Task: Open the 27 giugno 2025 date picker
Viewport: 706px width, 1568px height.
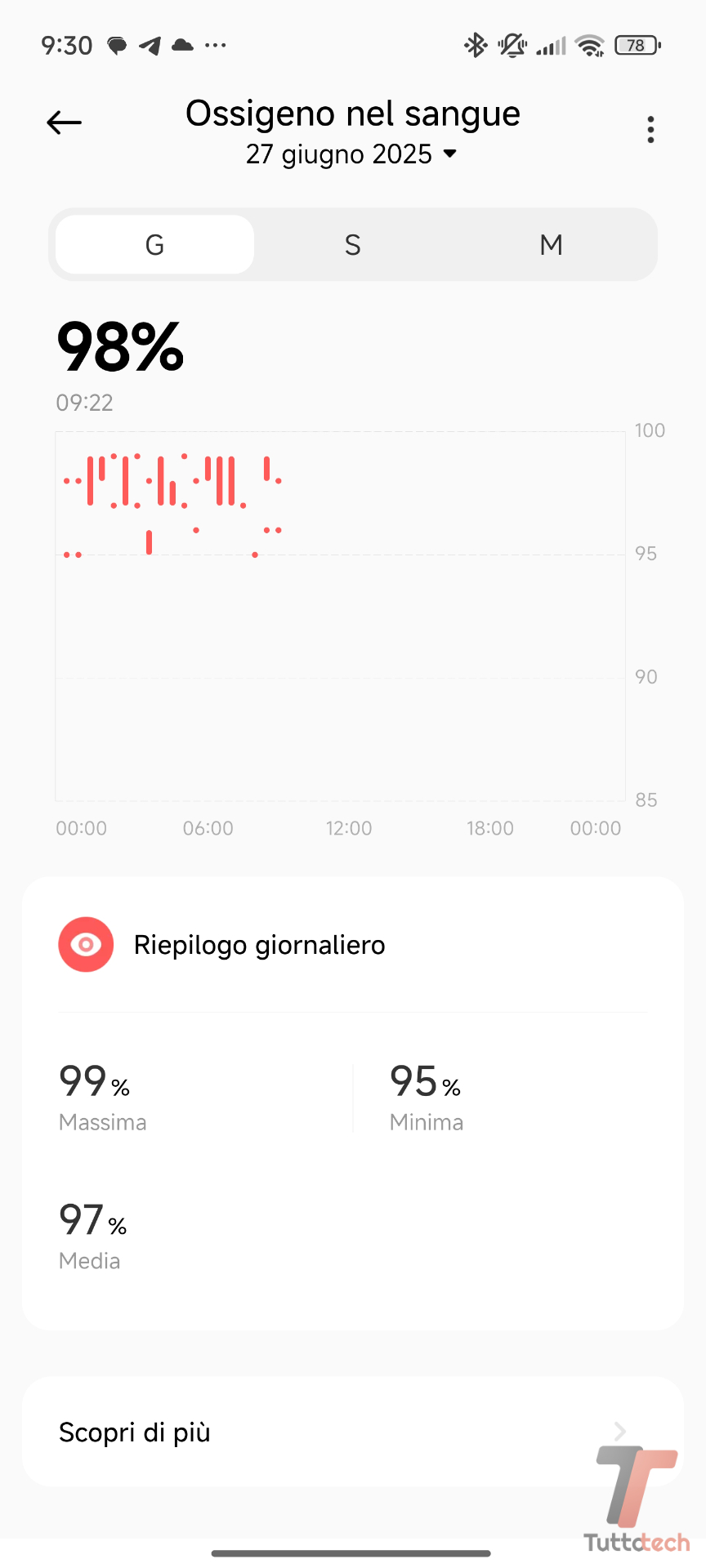Action: (x=351, y=154)
